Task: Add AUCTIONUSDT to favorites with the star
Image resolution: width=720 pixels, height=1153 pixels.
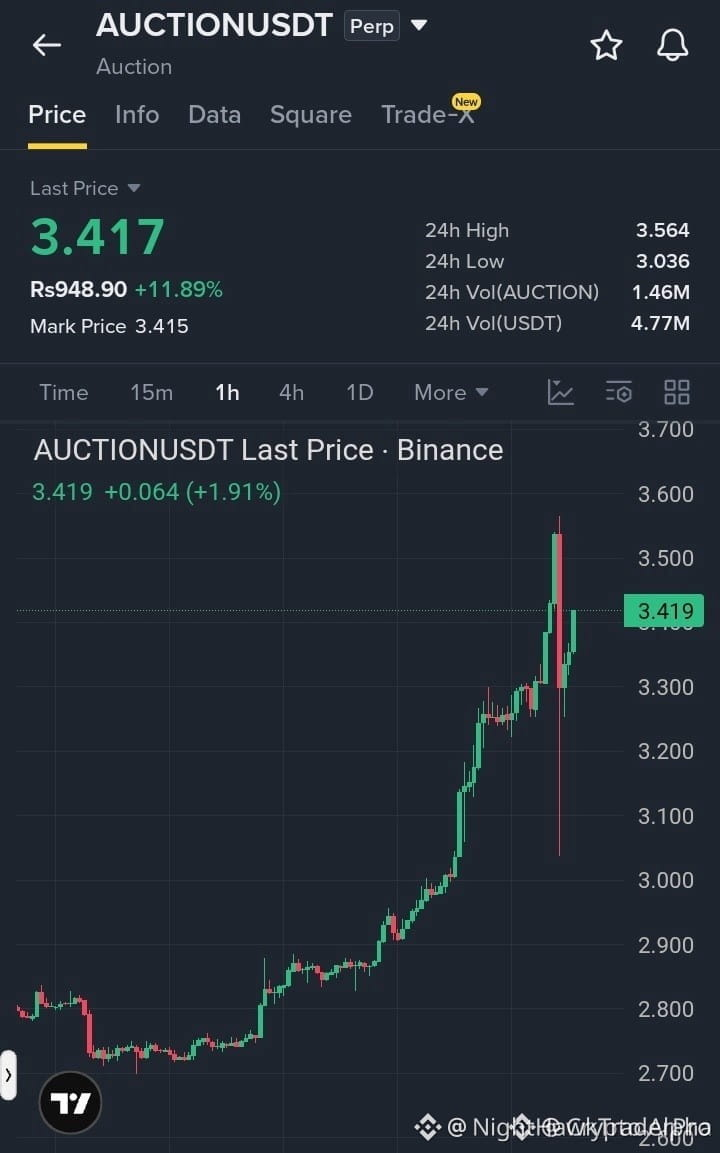Action: tap(606, 46)
